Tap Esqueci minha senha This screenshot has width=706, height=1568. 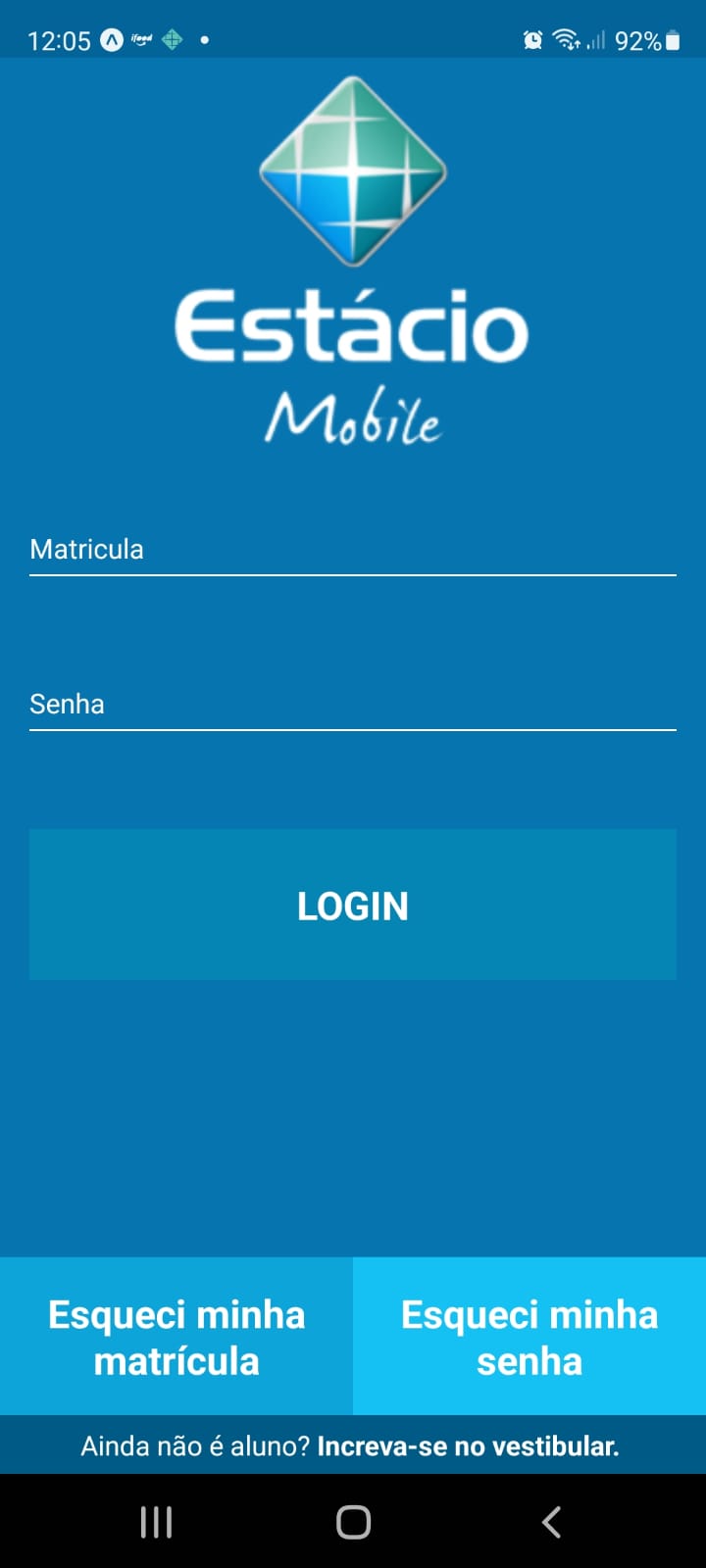pyautogui.click(x=529, y=1336)
